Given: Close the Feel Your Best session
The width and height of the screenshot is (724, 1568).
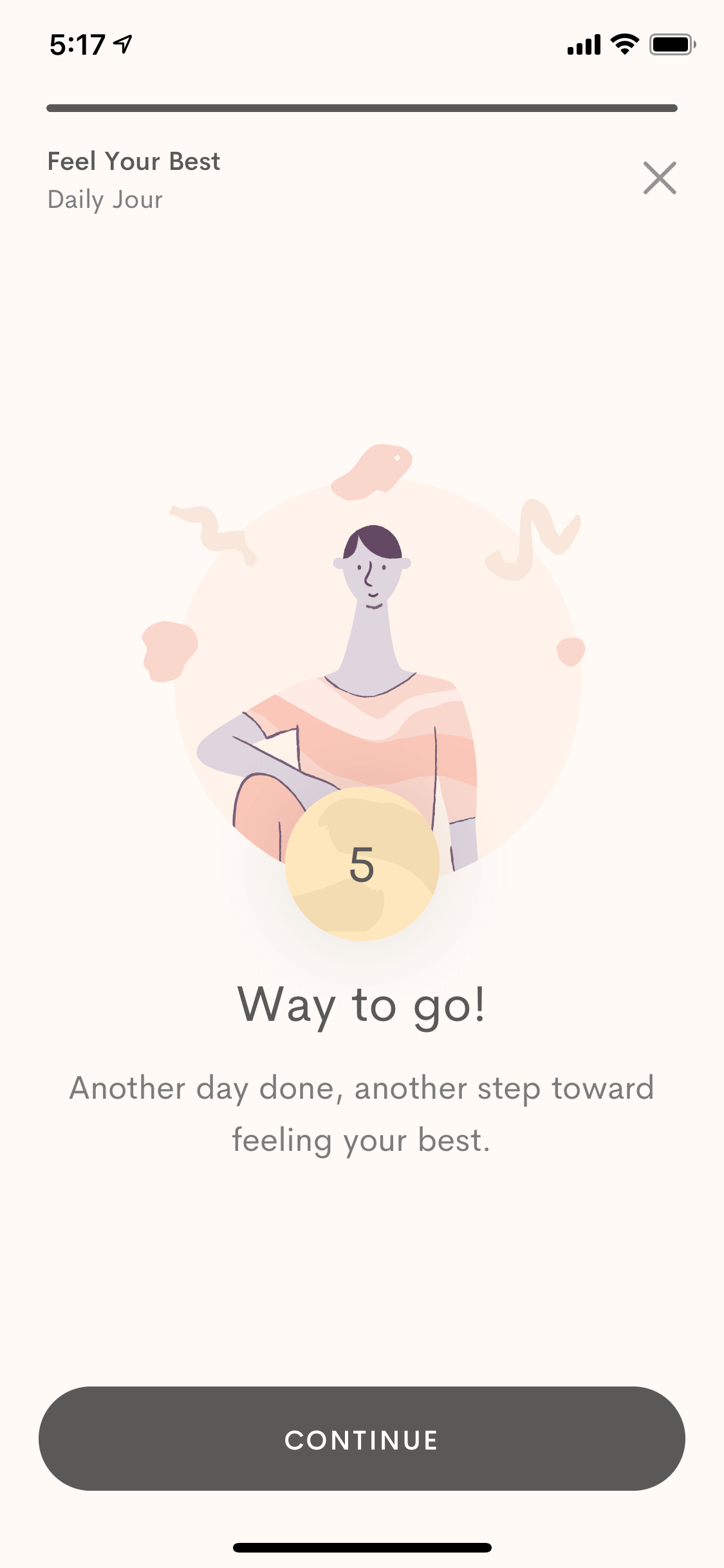Looking at the screenshot, I should (660, 178).
